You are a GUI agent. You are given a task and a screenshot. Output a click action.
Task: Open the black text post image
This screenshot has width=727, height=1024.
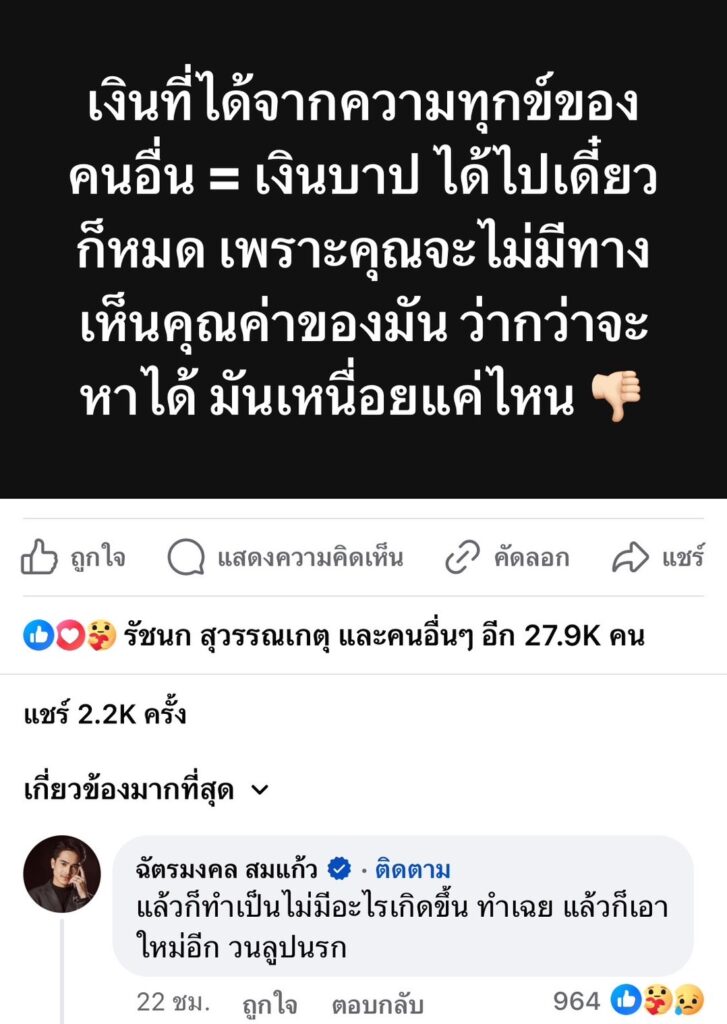tap(363, 250)
